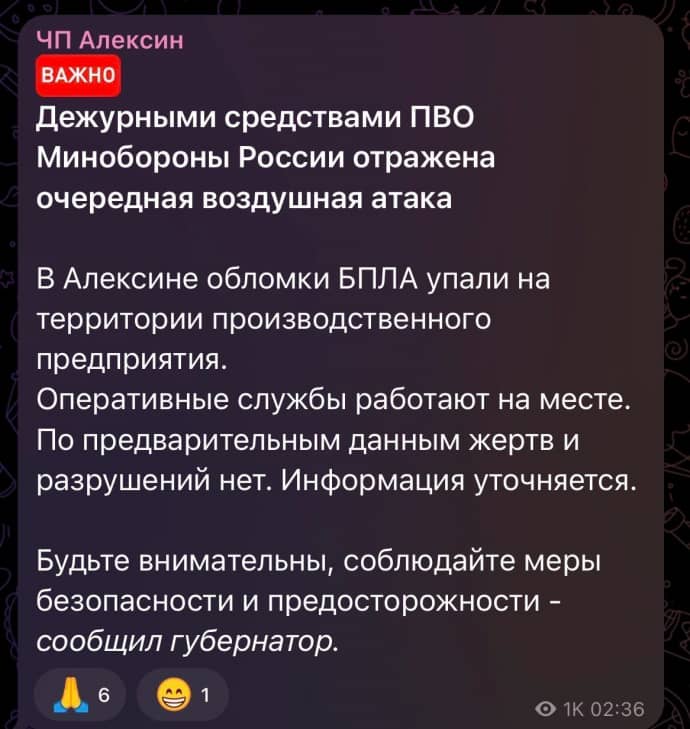Open the ЧП Алексин channel name

111,41
